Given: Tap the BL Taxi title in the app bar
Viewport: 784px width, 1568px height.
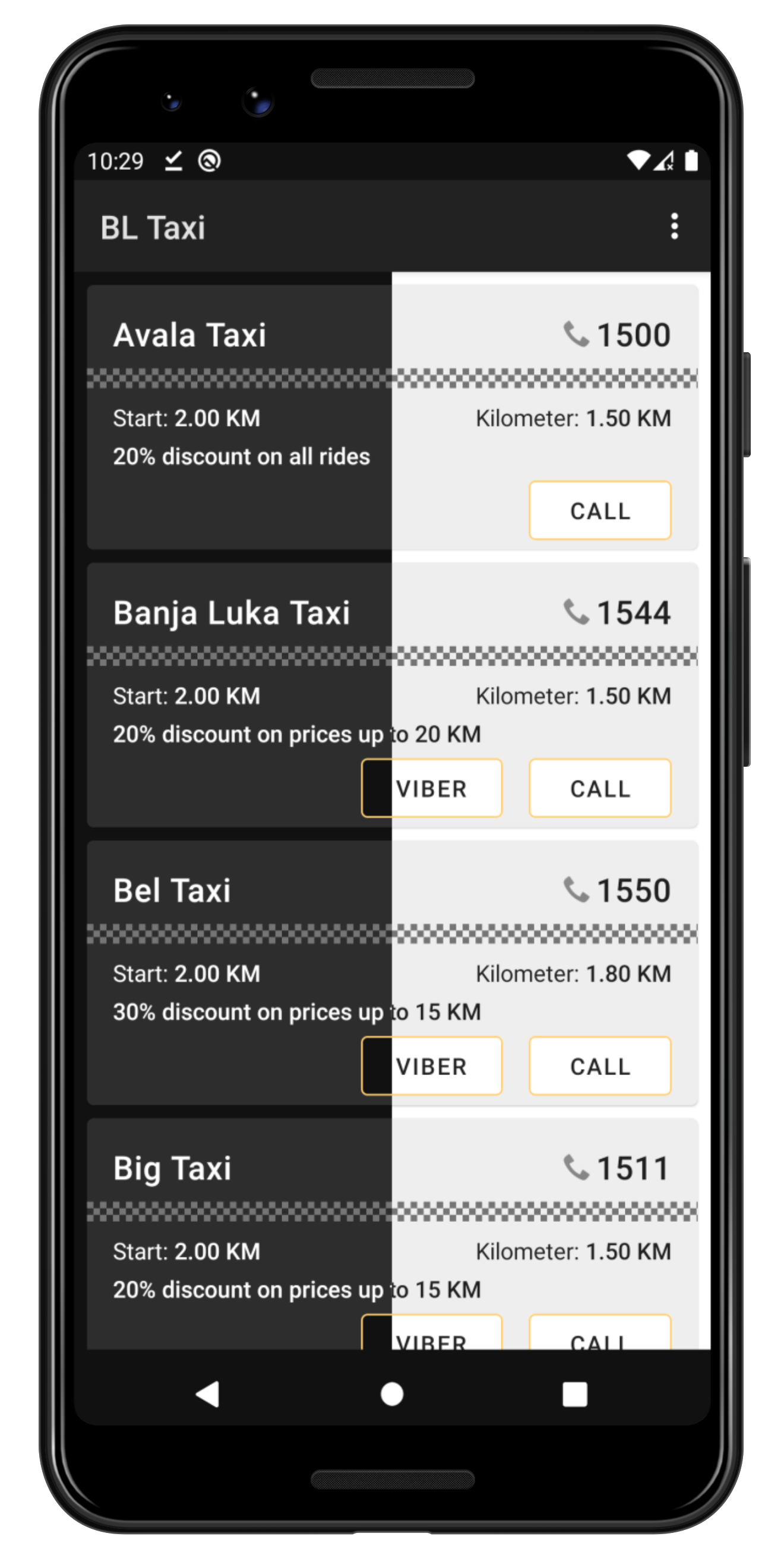Looking at the screenshot, I should [153, 226].
